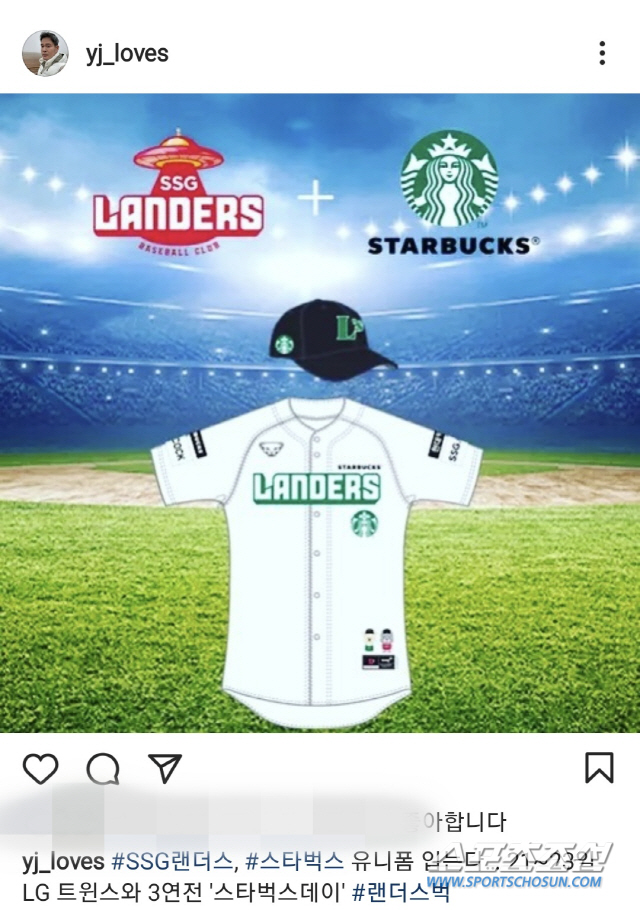
Task: Open the post's three-dot overflow menu
Action: click(x=602, y=53)
